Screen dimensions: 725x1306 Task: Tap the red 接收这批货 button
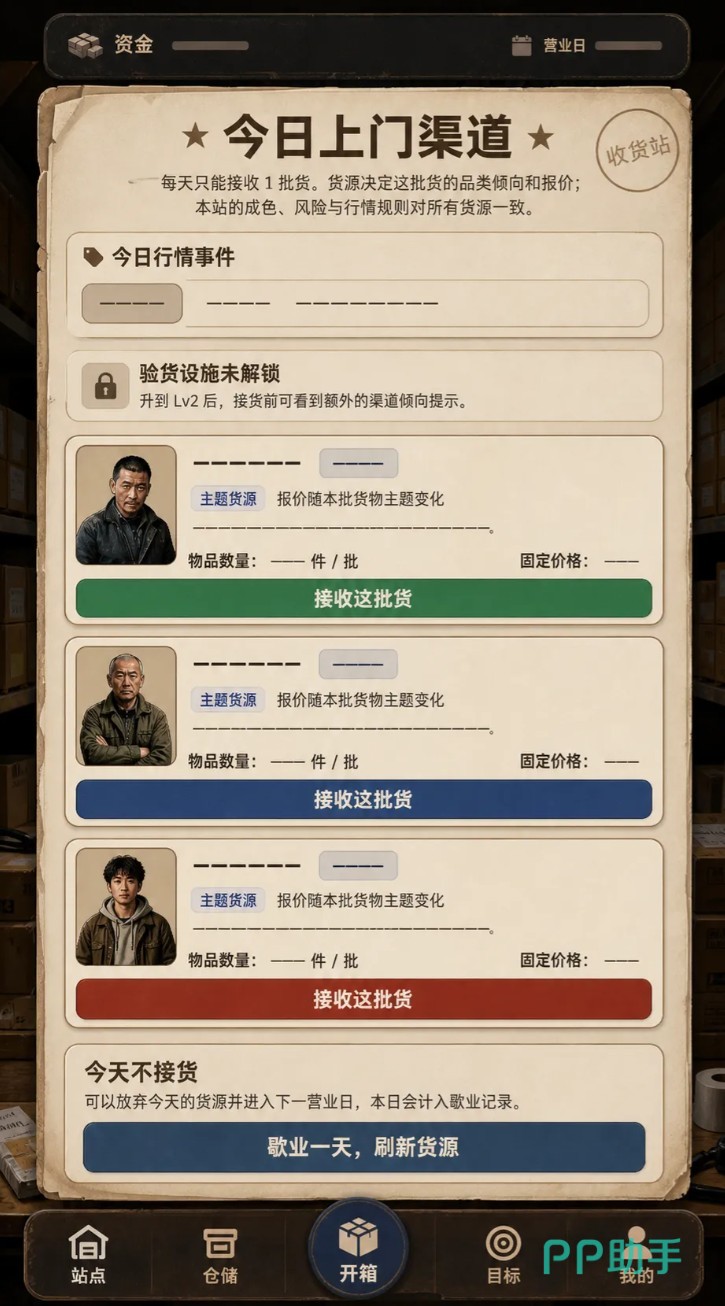(363, 999)
